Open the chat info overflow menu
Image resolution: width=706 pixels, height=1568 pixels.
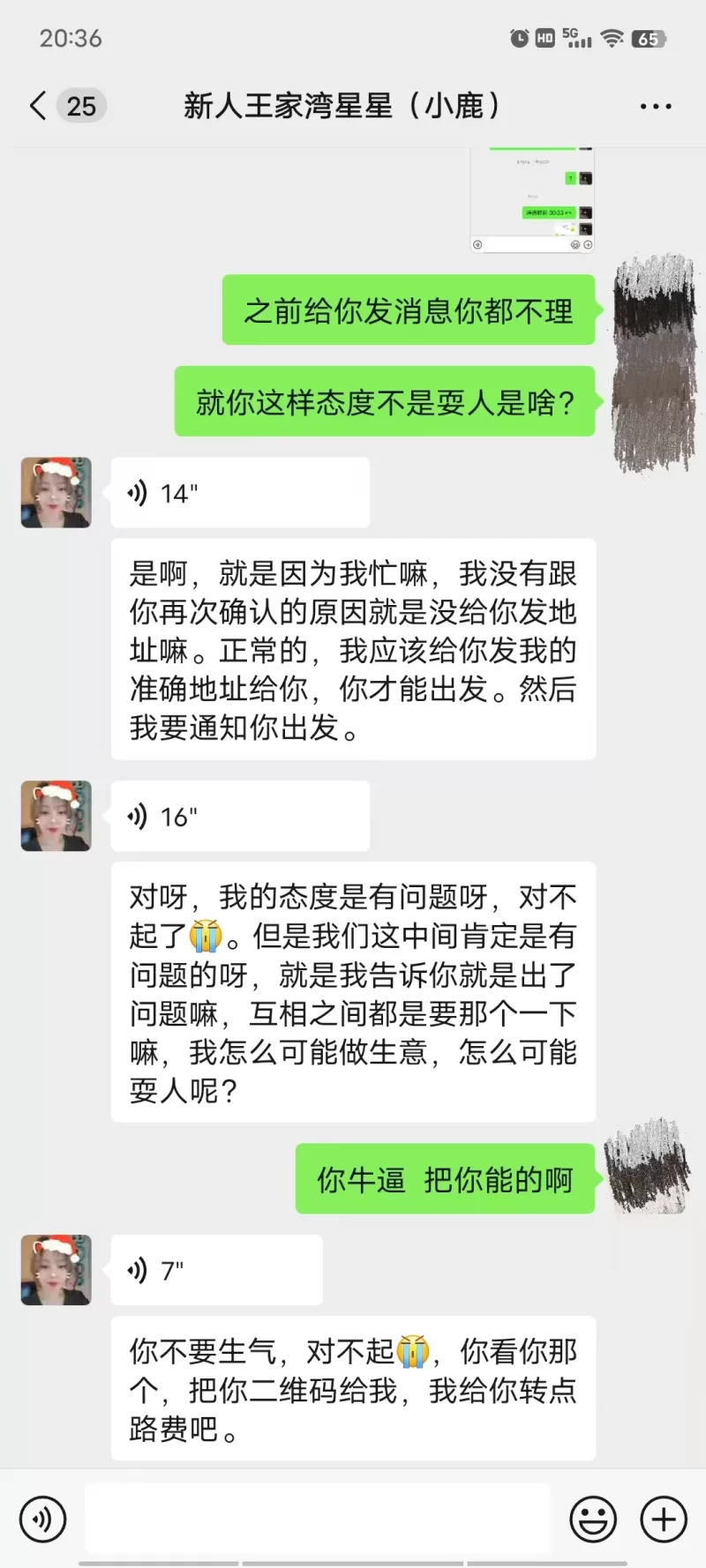655,107
